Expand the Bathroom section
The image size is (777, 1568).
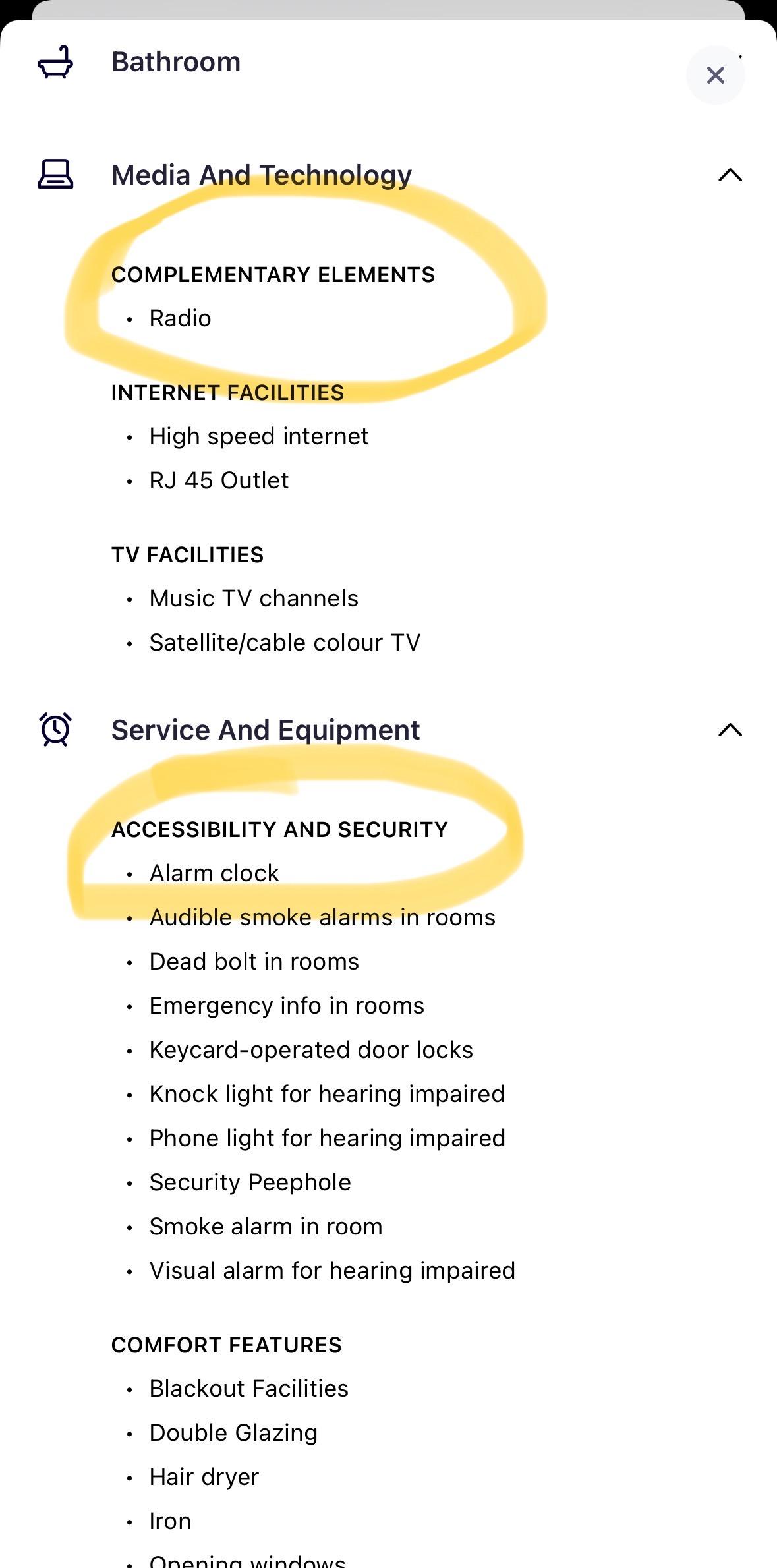point(176,62)
